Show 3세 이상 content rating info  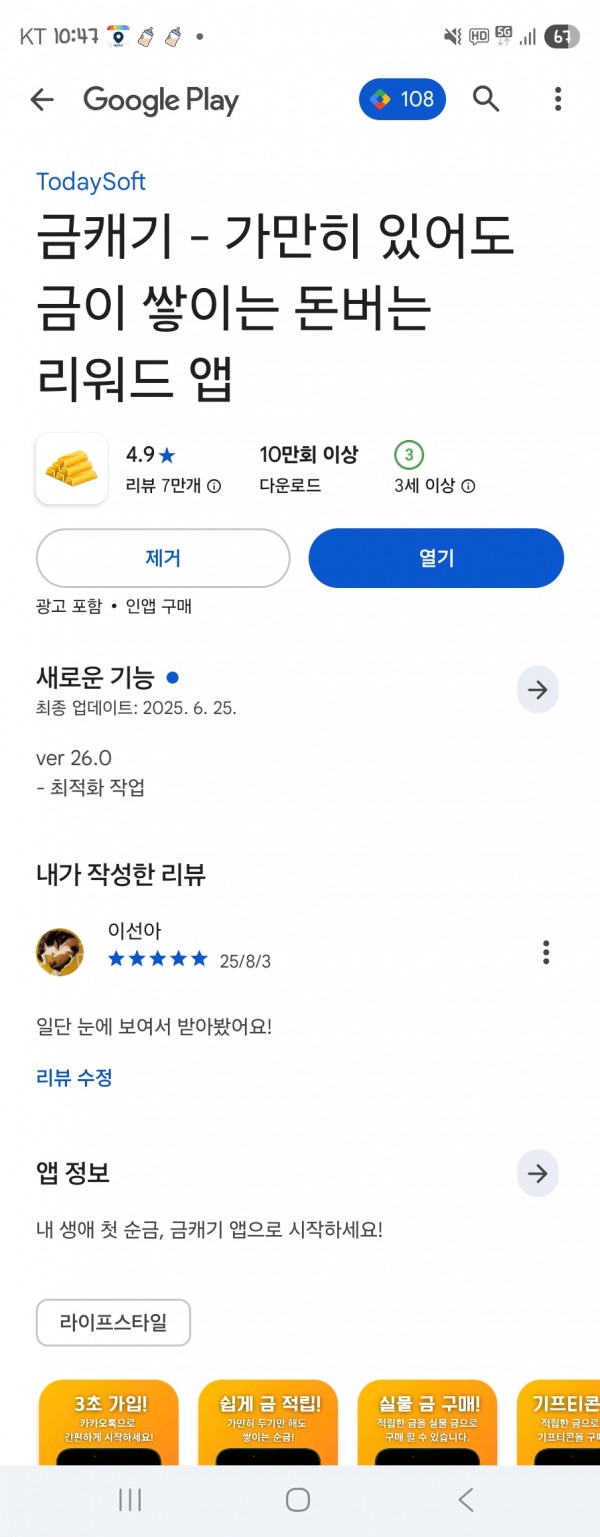tap(468, 486)
